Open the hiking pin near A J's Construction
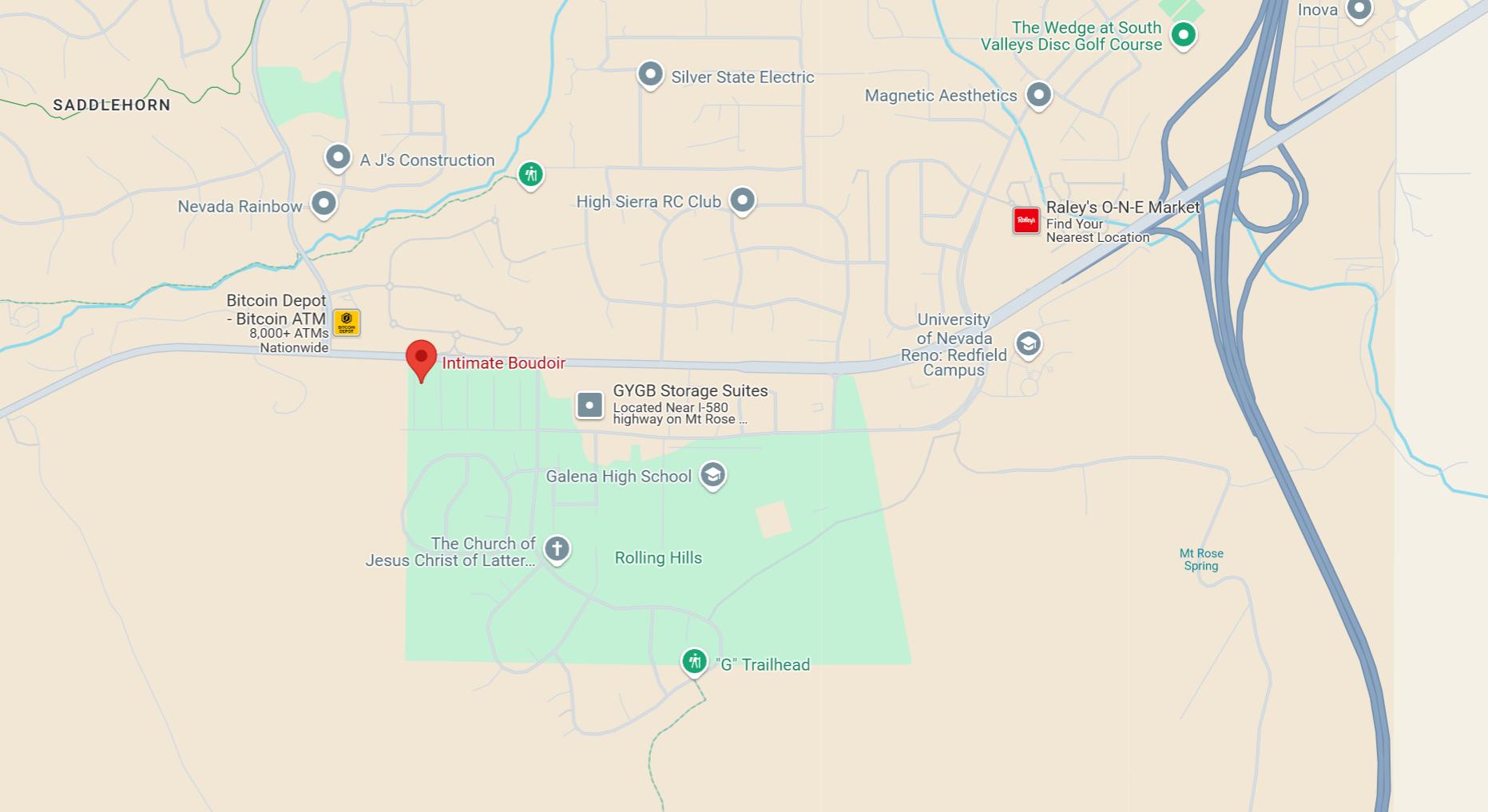Viewport: 1488px width, 812px height. coord(530,173)
